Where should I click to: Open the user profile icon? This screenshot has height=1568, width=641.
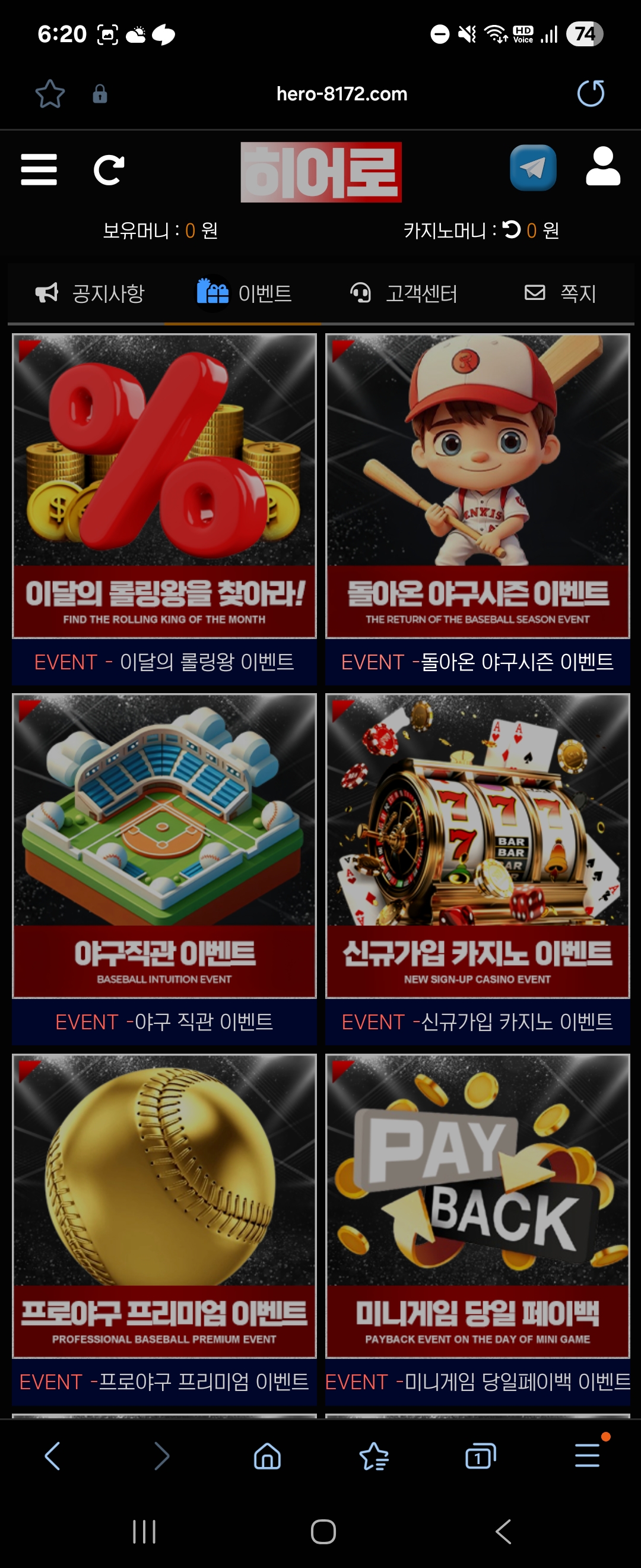click(x=602, y=167)
